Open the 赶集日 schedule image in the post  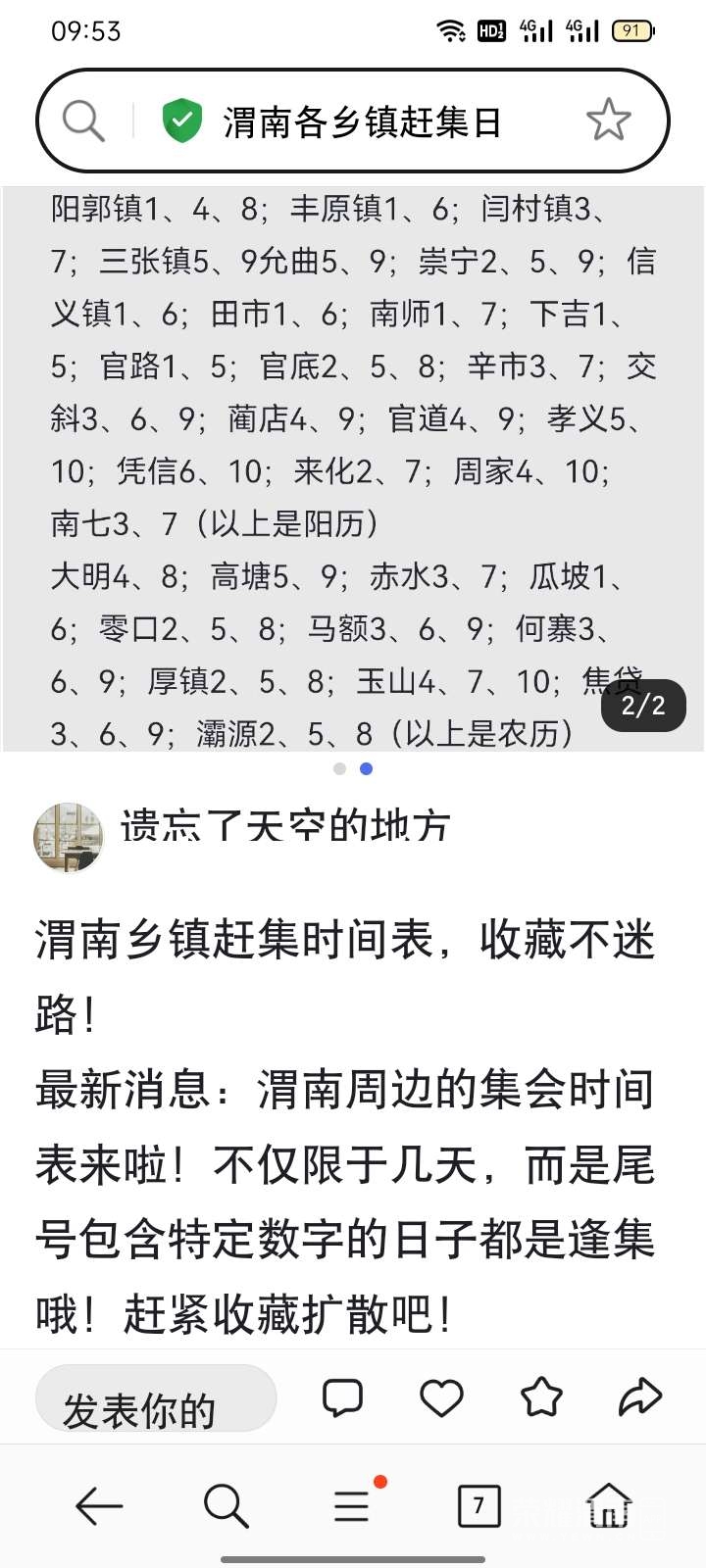pyautogui.click(x=353, y=468)
